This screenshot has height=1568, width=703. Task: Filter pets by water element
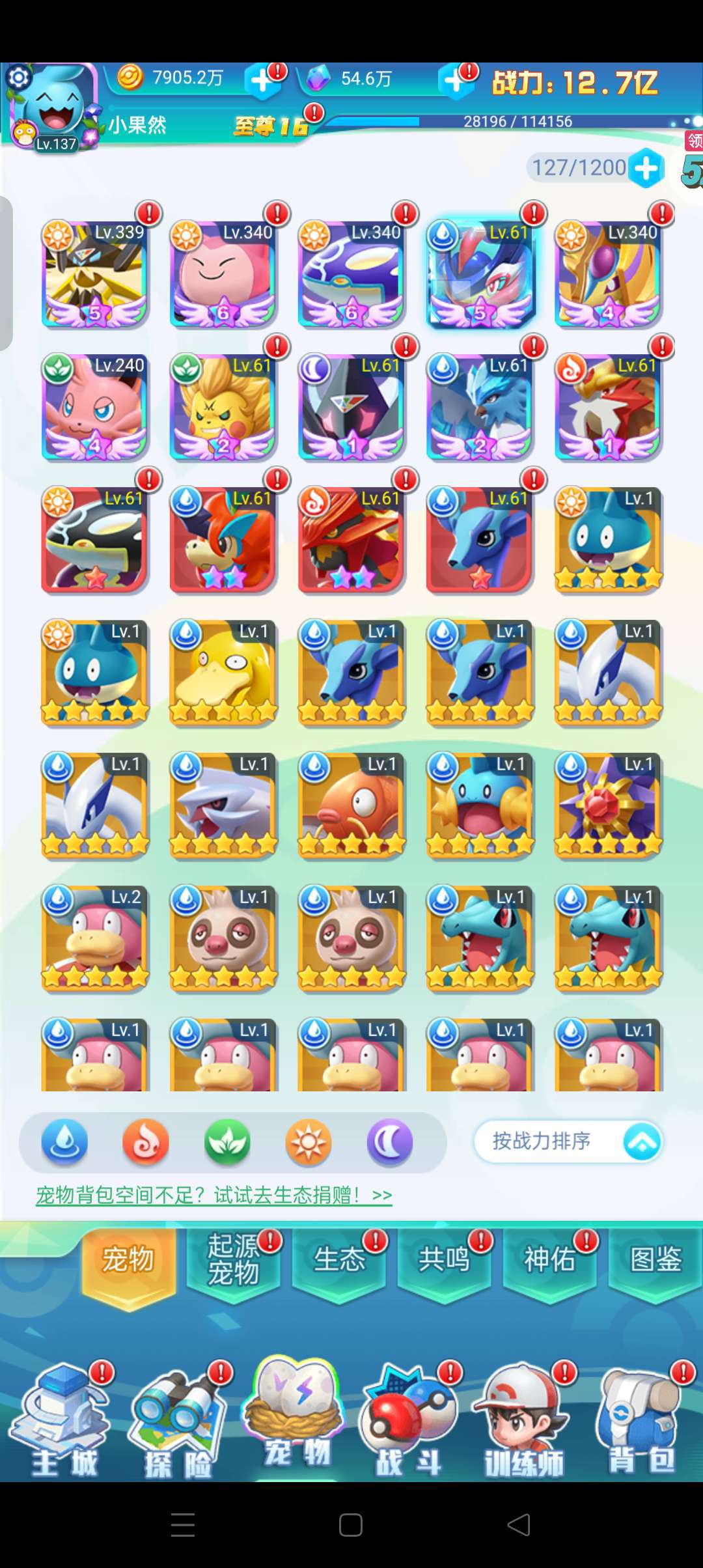click(x=64, y=1142)
